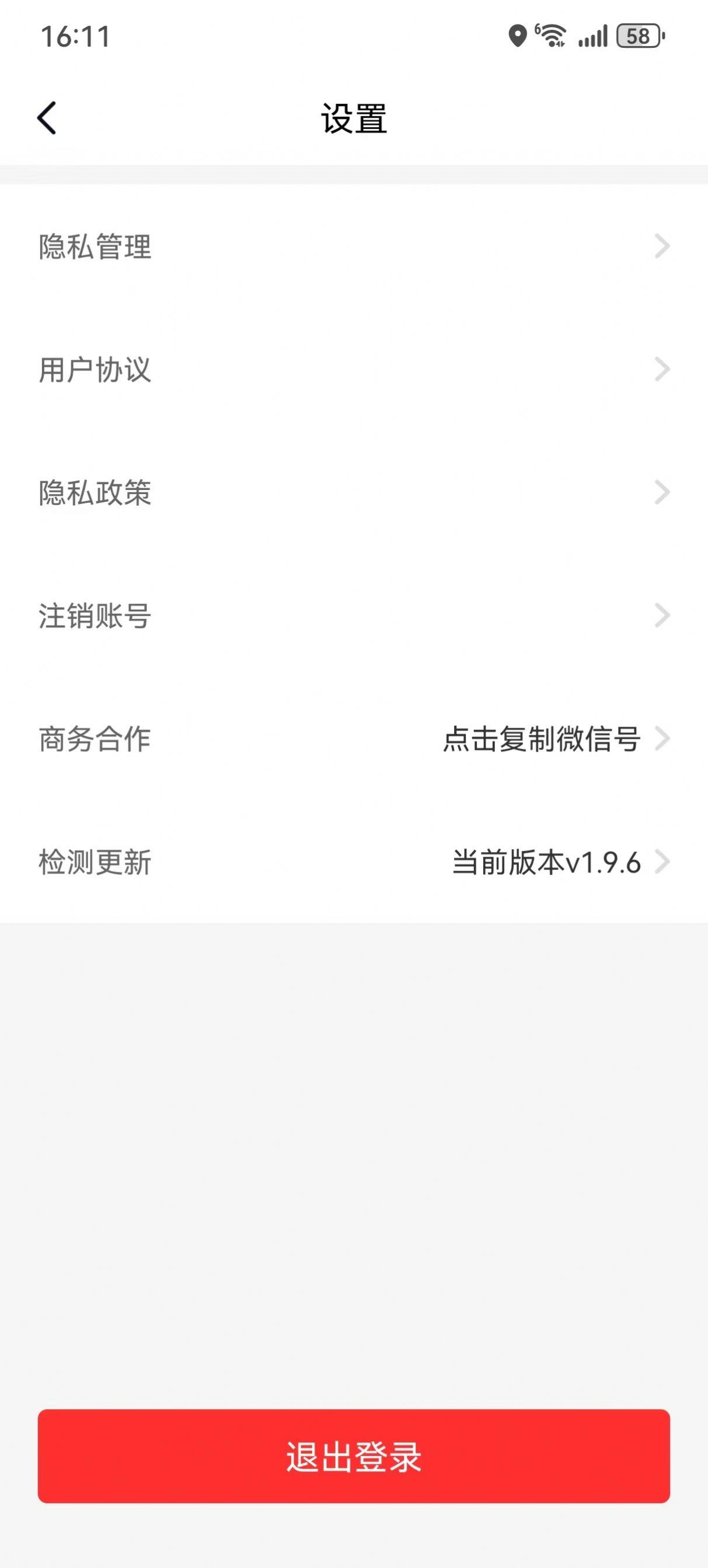View the 用户协议 page

pos(354,370)
